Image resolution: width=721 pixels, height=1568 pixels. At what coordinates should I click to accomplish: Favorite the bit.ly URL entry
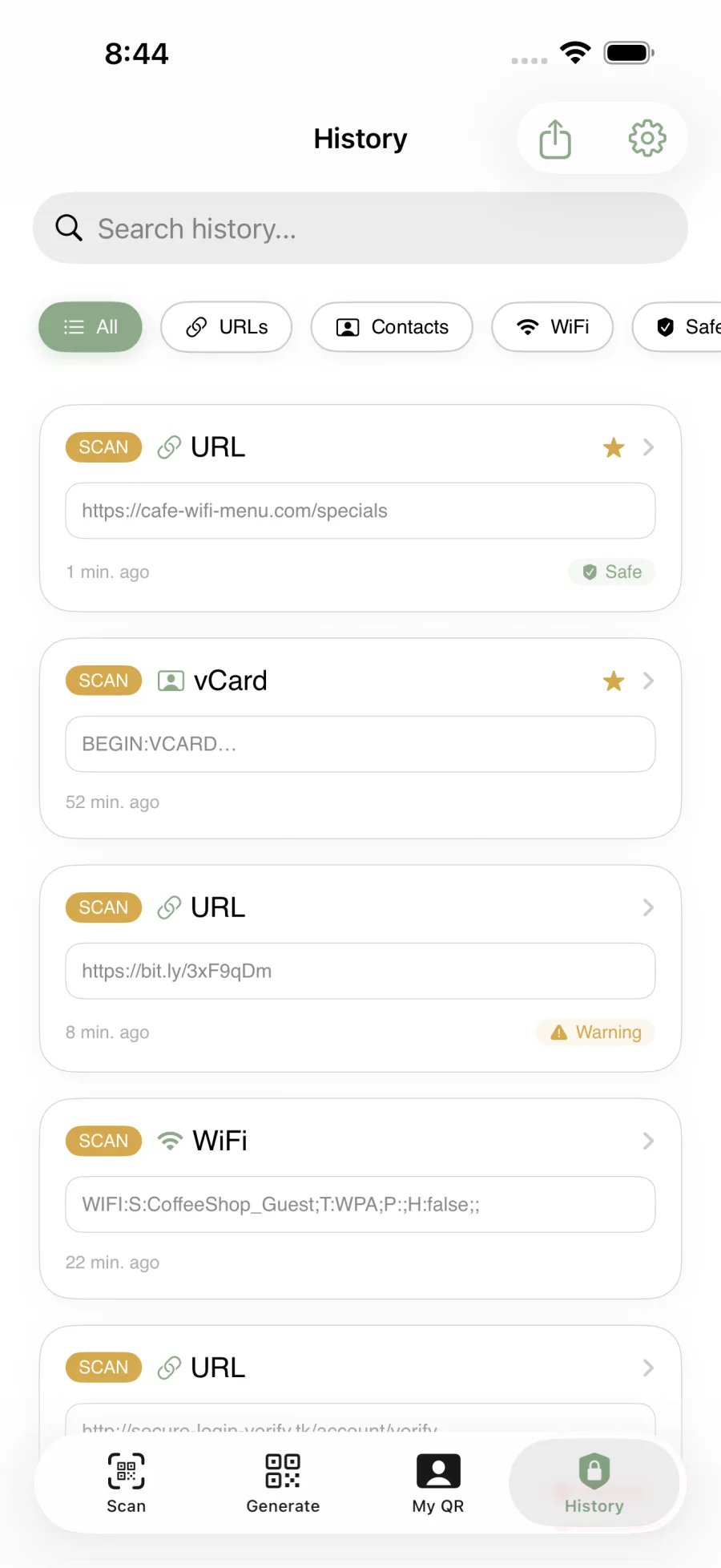613,907
